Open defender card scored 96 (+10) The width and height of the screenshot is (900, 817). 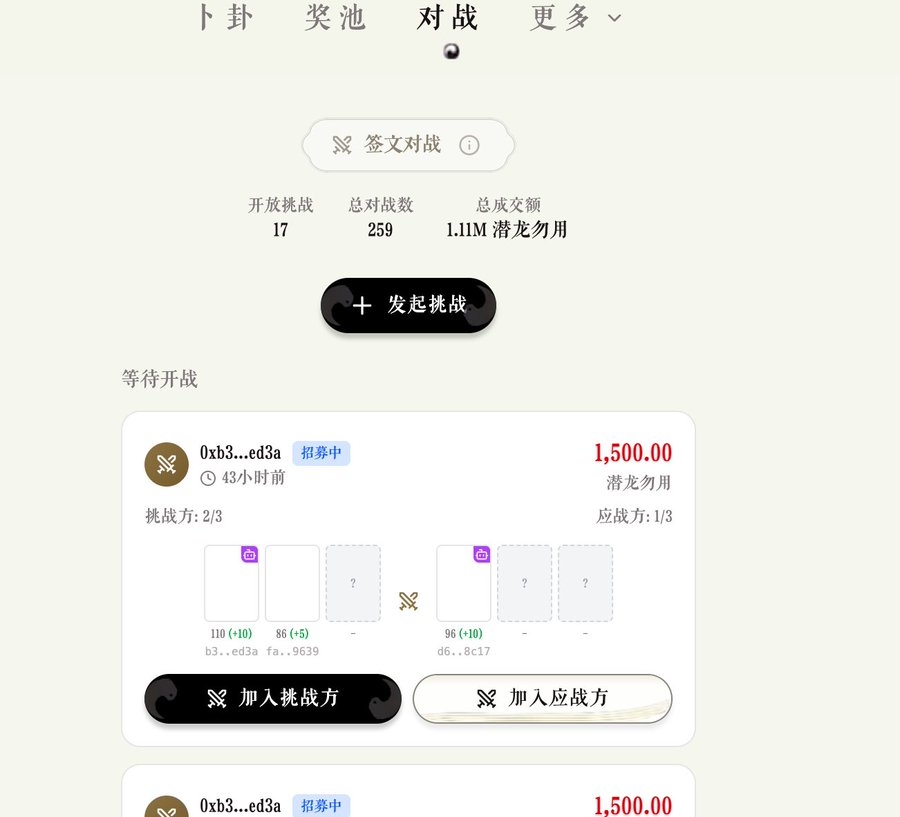464,583
